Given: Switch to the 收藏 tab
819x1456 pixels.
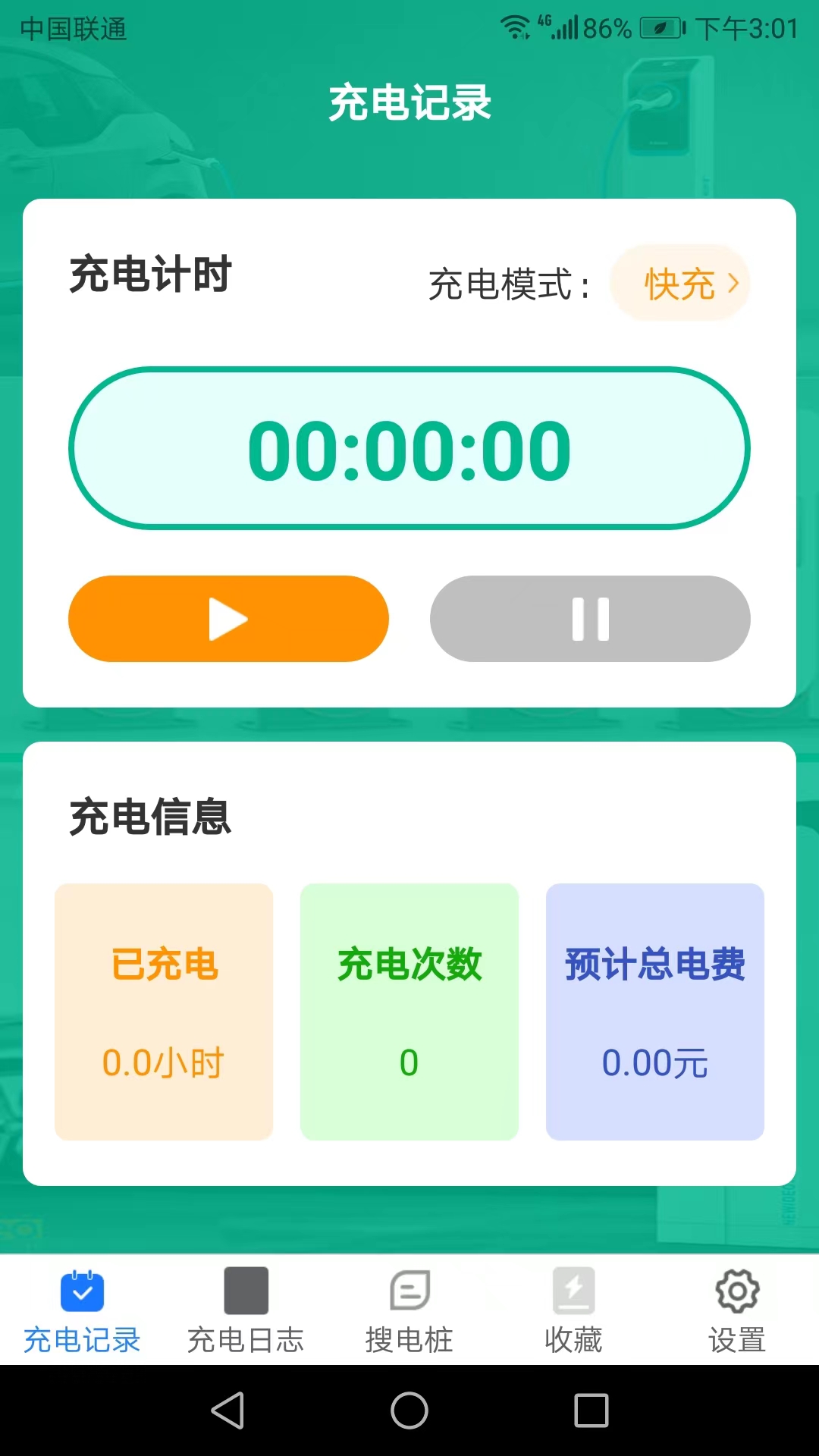Looking at the screenshot, I should click(x=573, y=1335).
